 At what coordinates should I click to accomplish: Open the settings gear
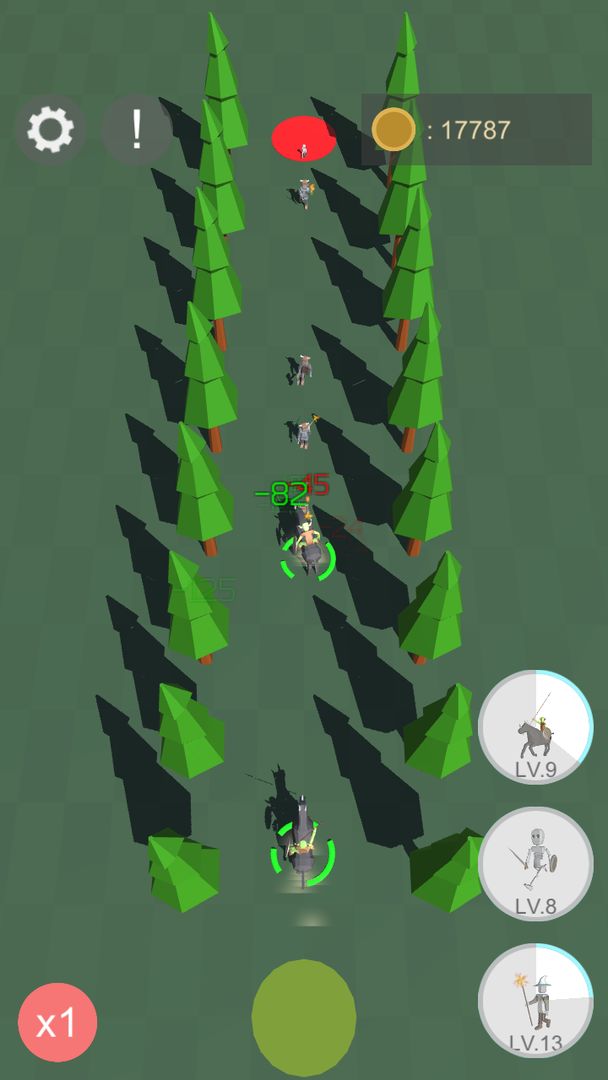pyautogui.click(x=50, y=130)
